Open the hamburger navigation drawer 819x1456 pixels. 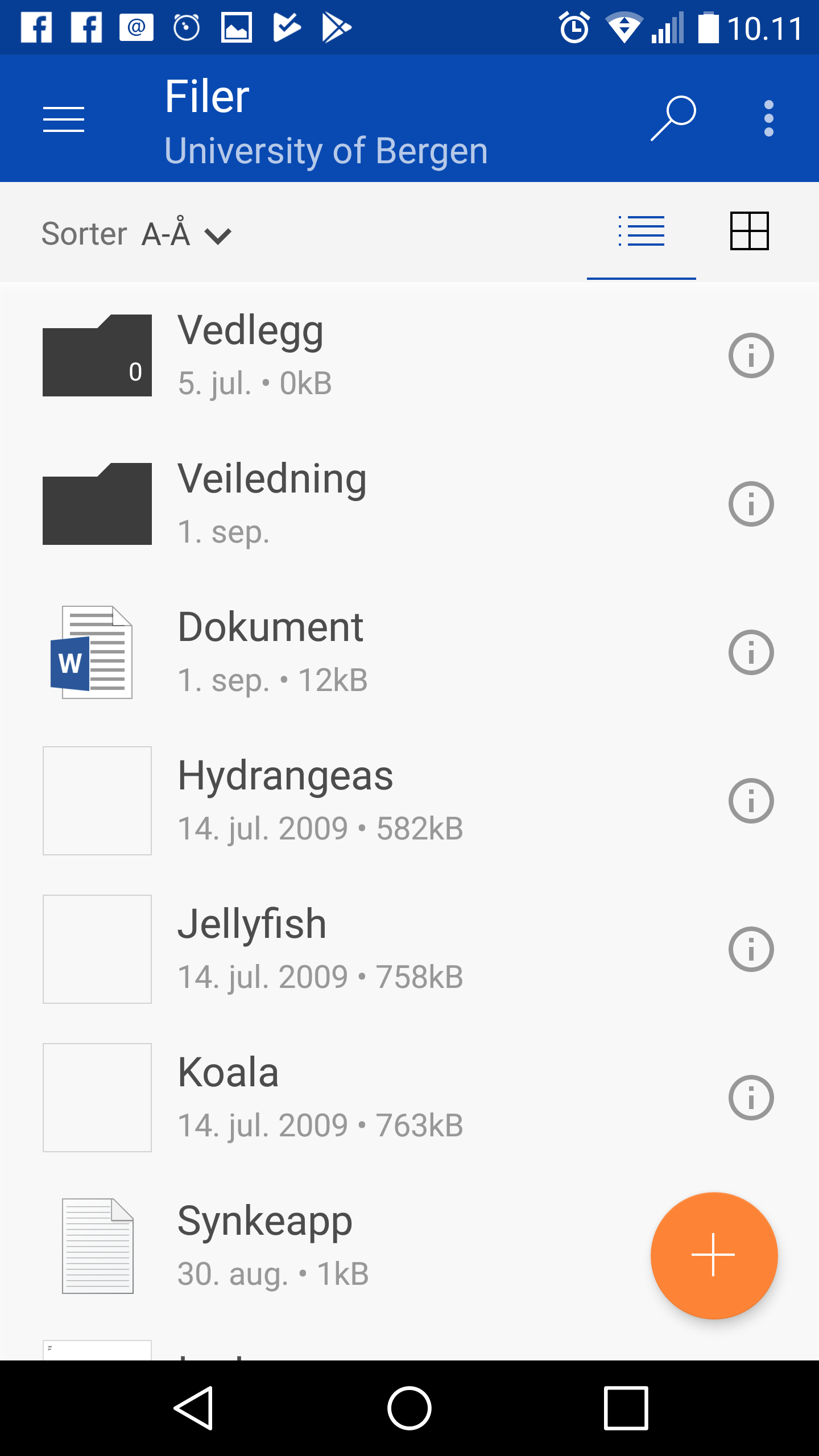[x=64, y=119]
